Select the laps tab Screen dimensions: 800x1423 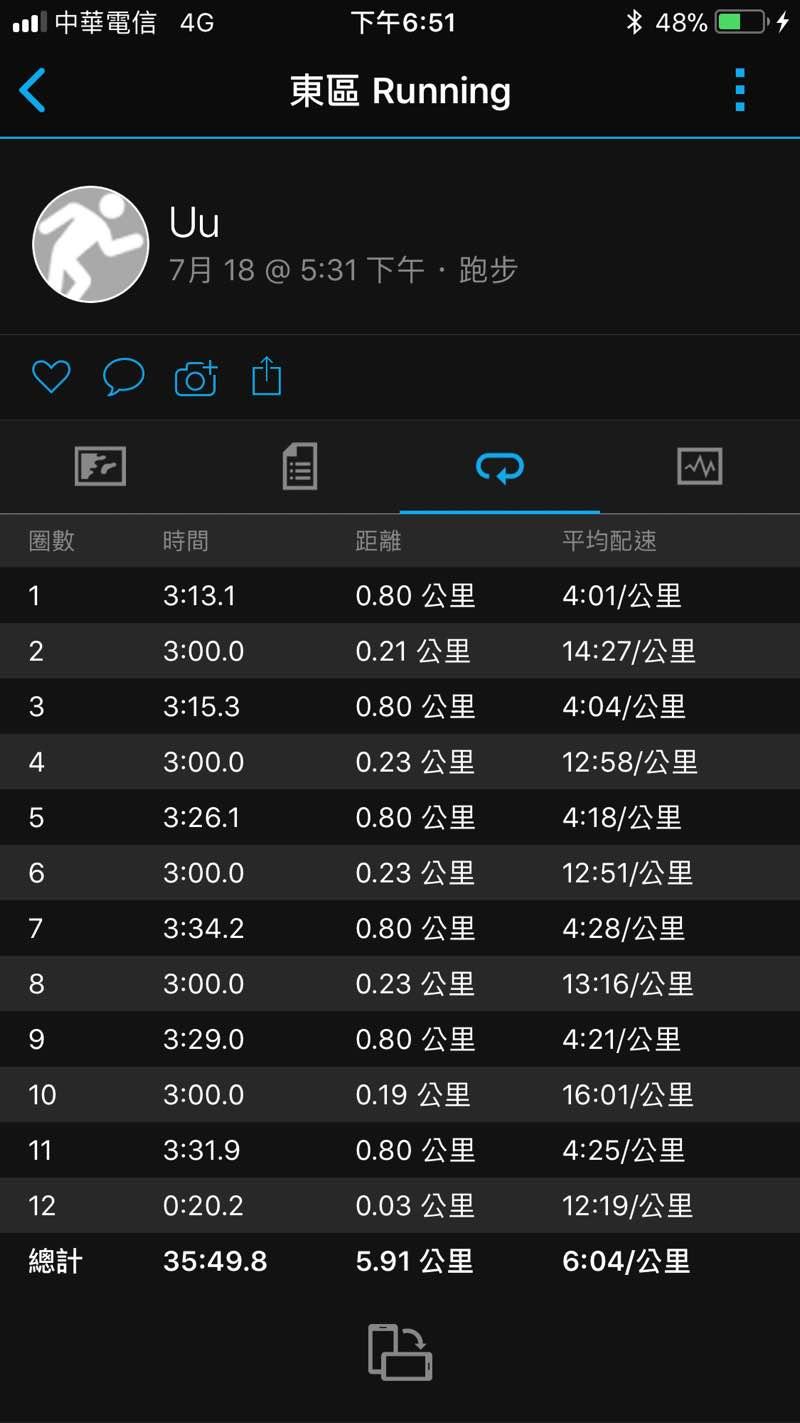click(x=500, y=467)
